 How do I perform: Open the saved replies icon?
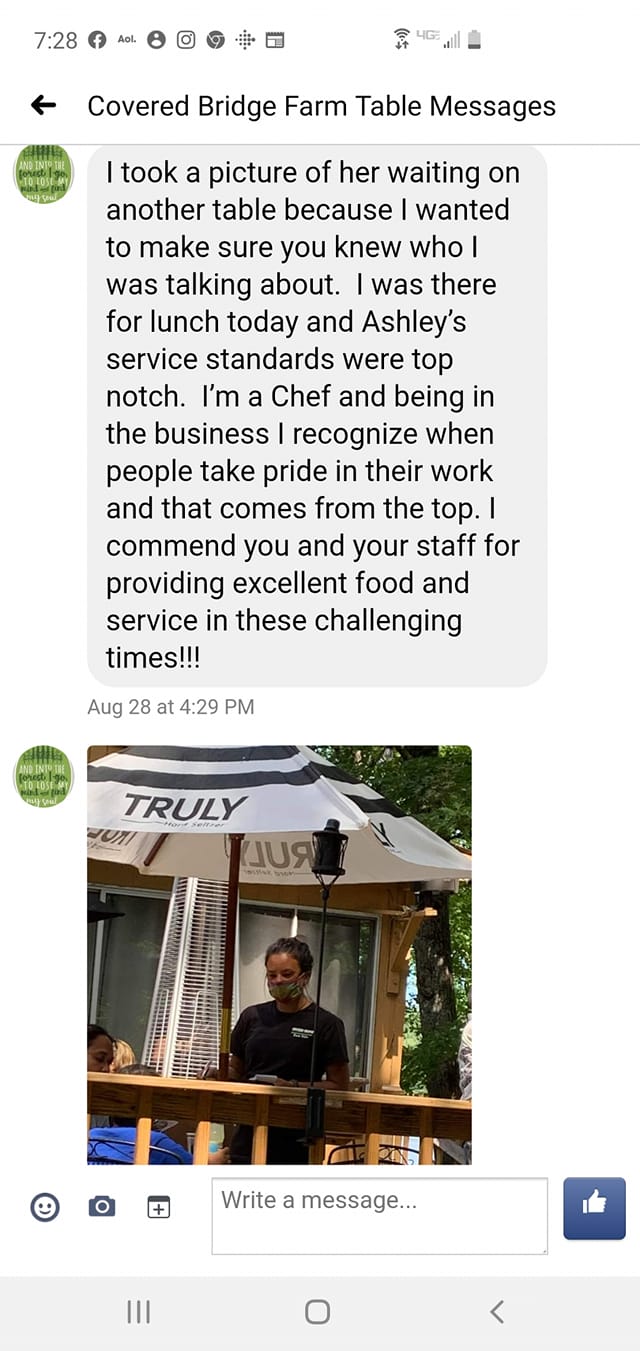pos(158,1208)
